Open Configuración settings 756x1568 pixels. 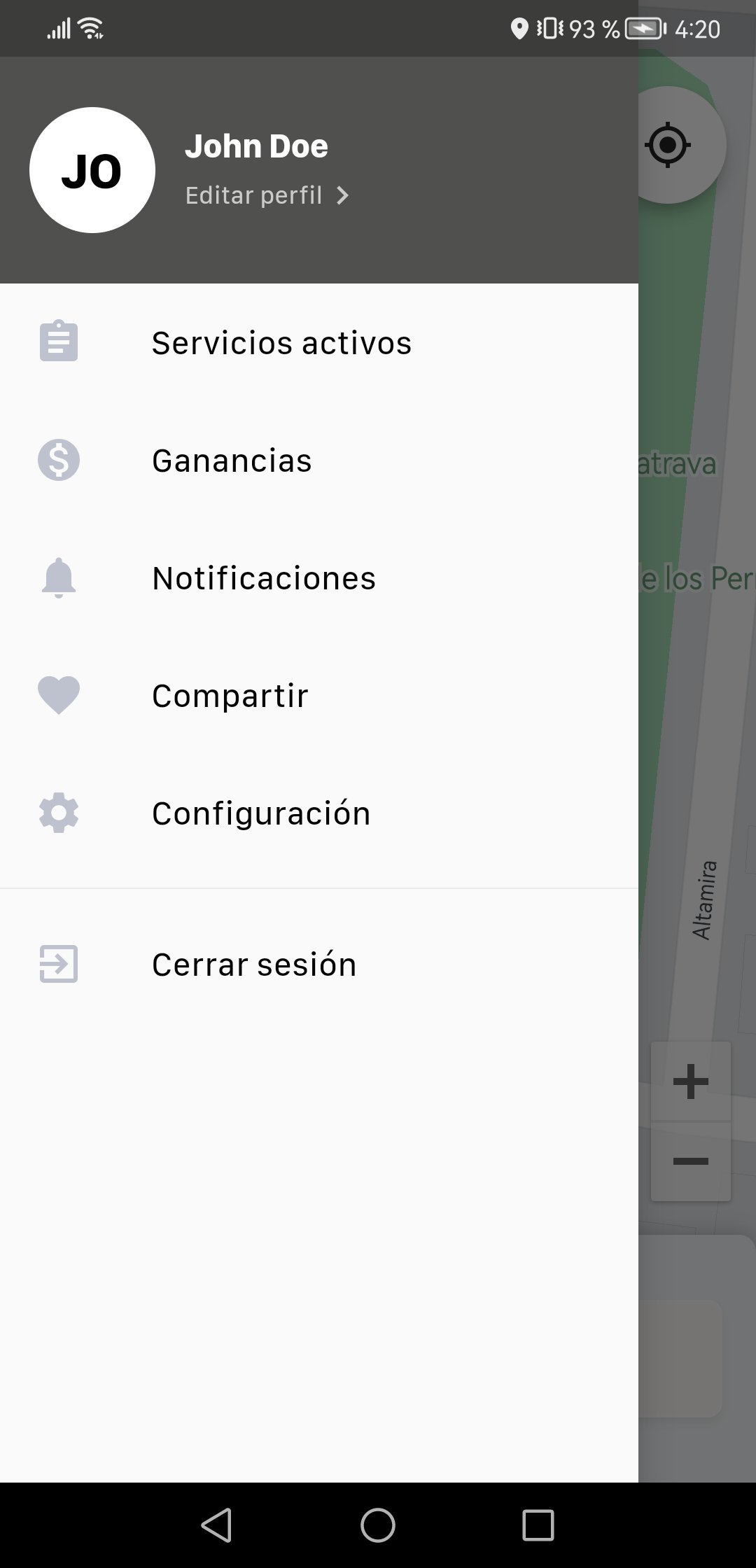pos(261,813)
